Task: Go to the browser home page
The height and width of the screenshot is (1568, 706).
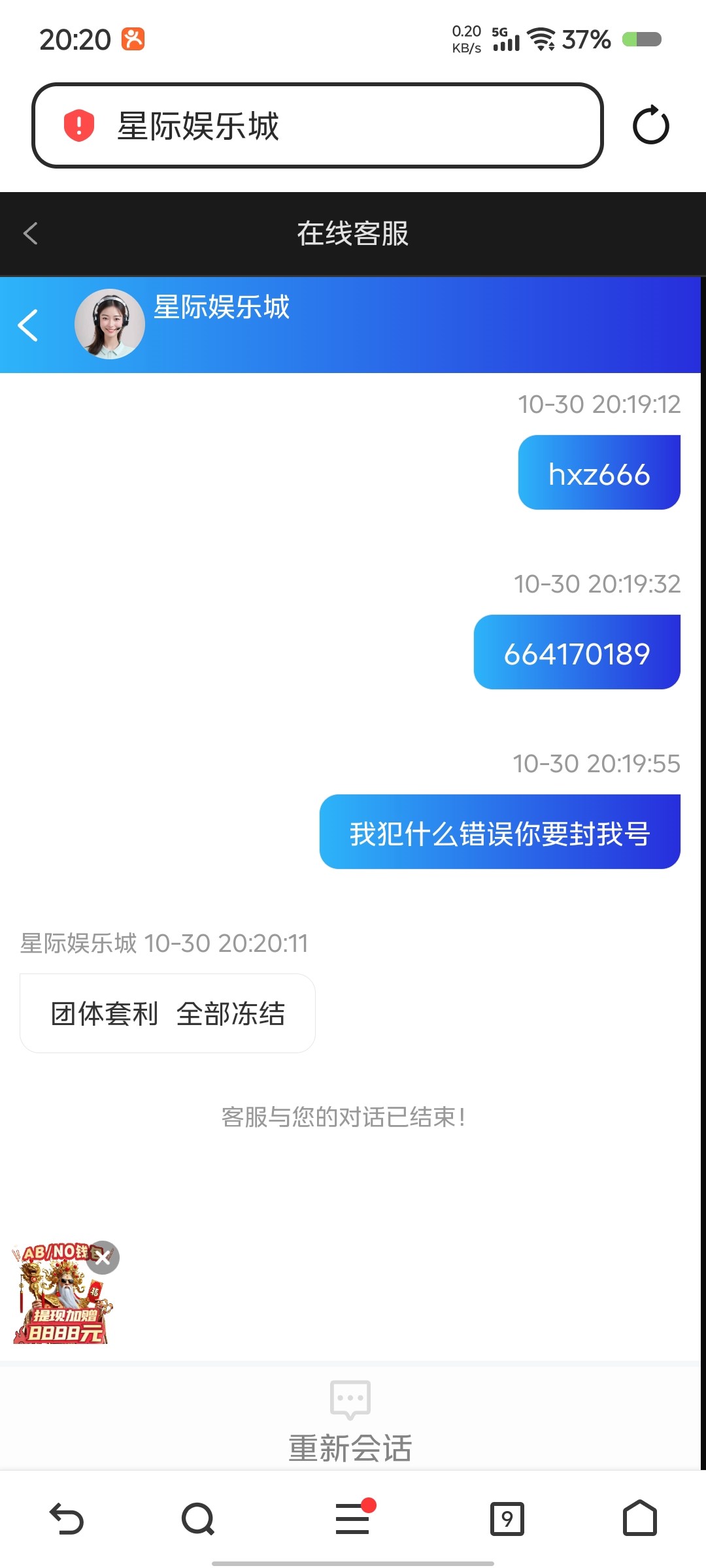Action: coord(639,1518)
